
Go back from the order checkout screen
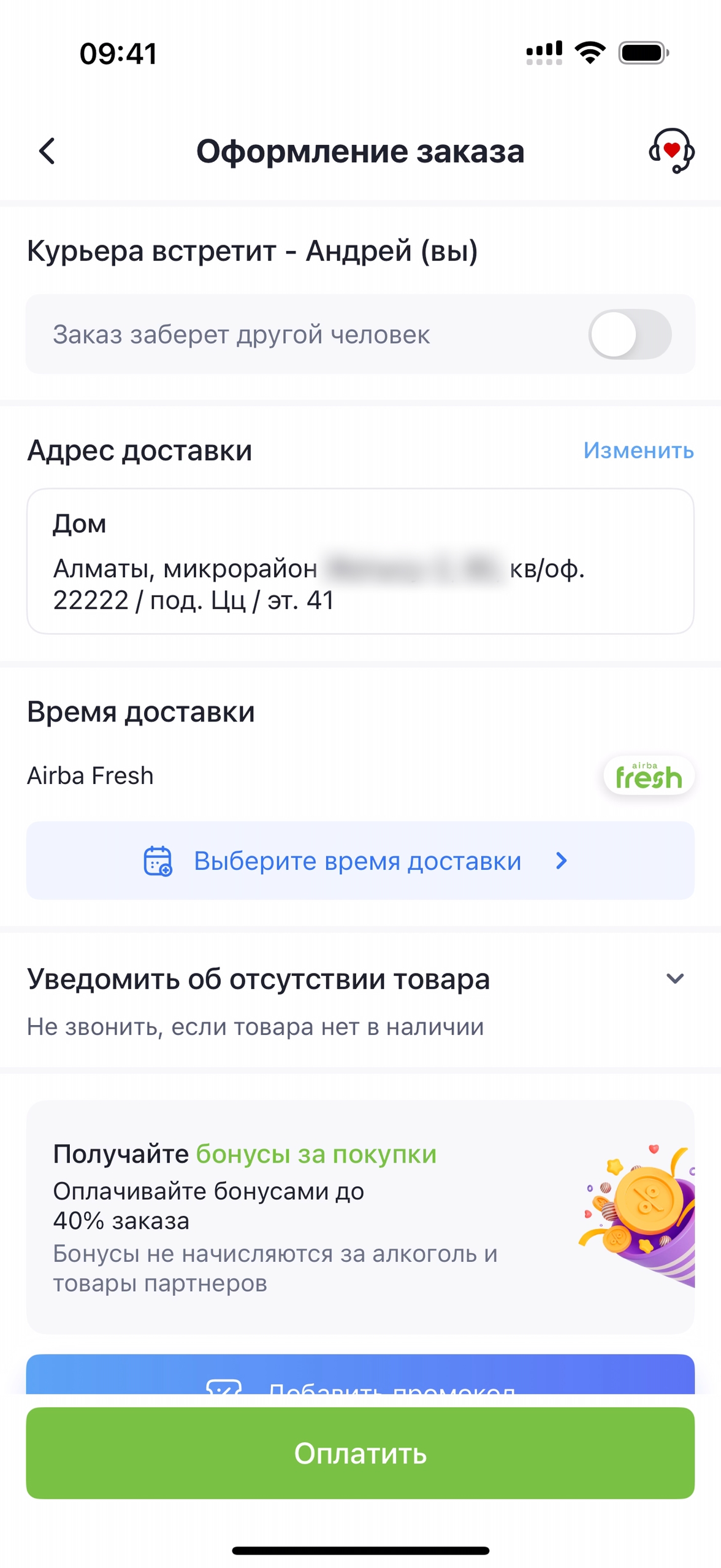tap(47, 151)
